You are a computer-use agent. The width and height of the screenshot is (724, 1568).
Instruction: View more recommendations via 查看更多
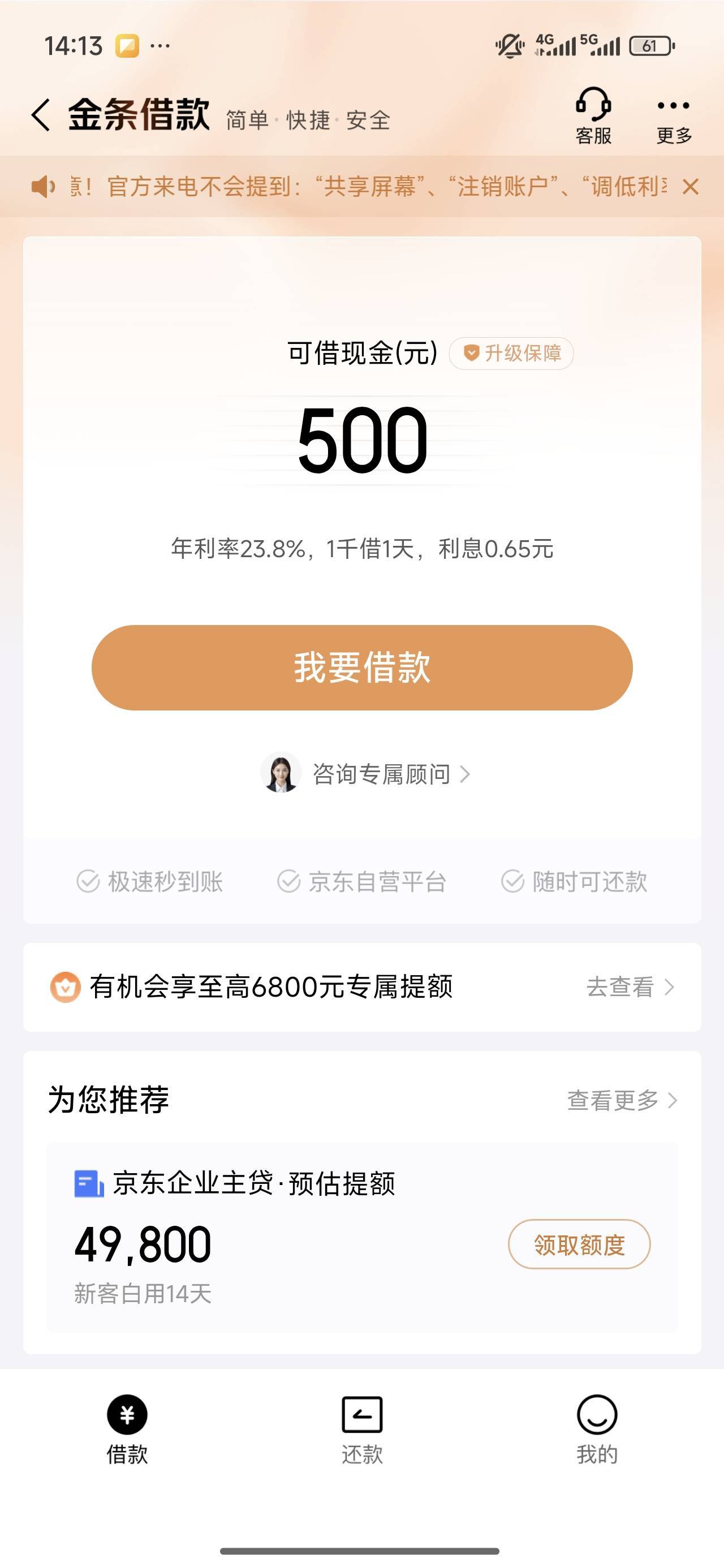click(x=622, y=1100)
